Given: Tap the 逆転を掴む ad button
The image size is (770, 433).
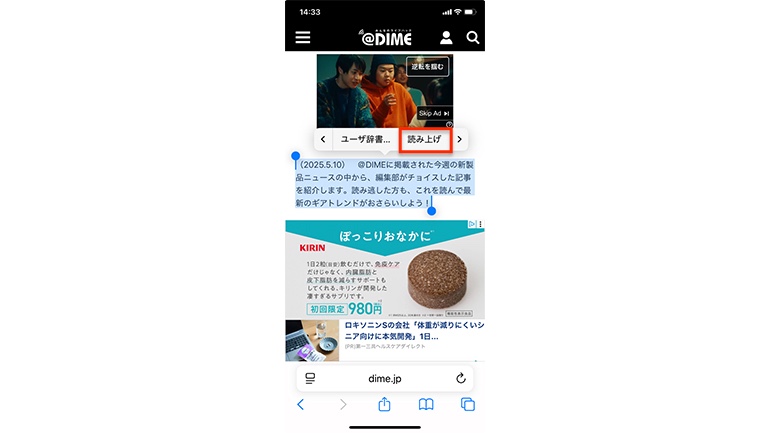Looking at the screenshot, I should [427, 67].
